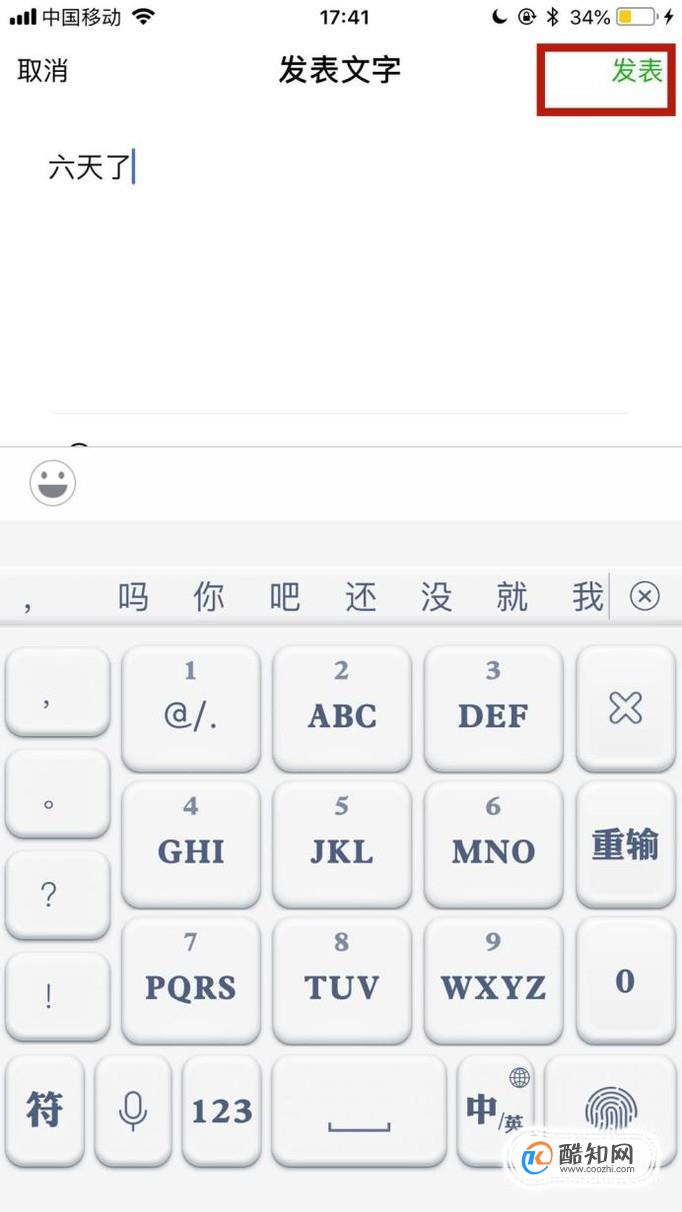This screenshot has width=682, height=1212.
Task: Select candidate word 吗
Action: pos(133,597)
